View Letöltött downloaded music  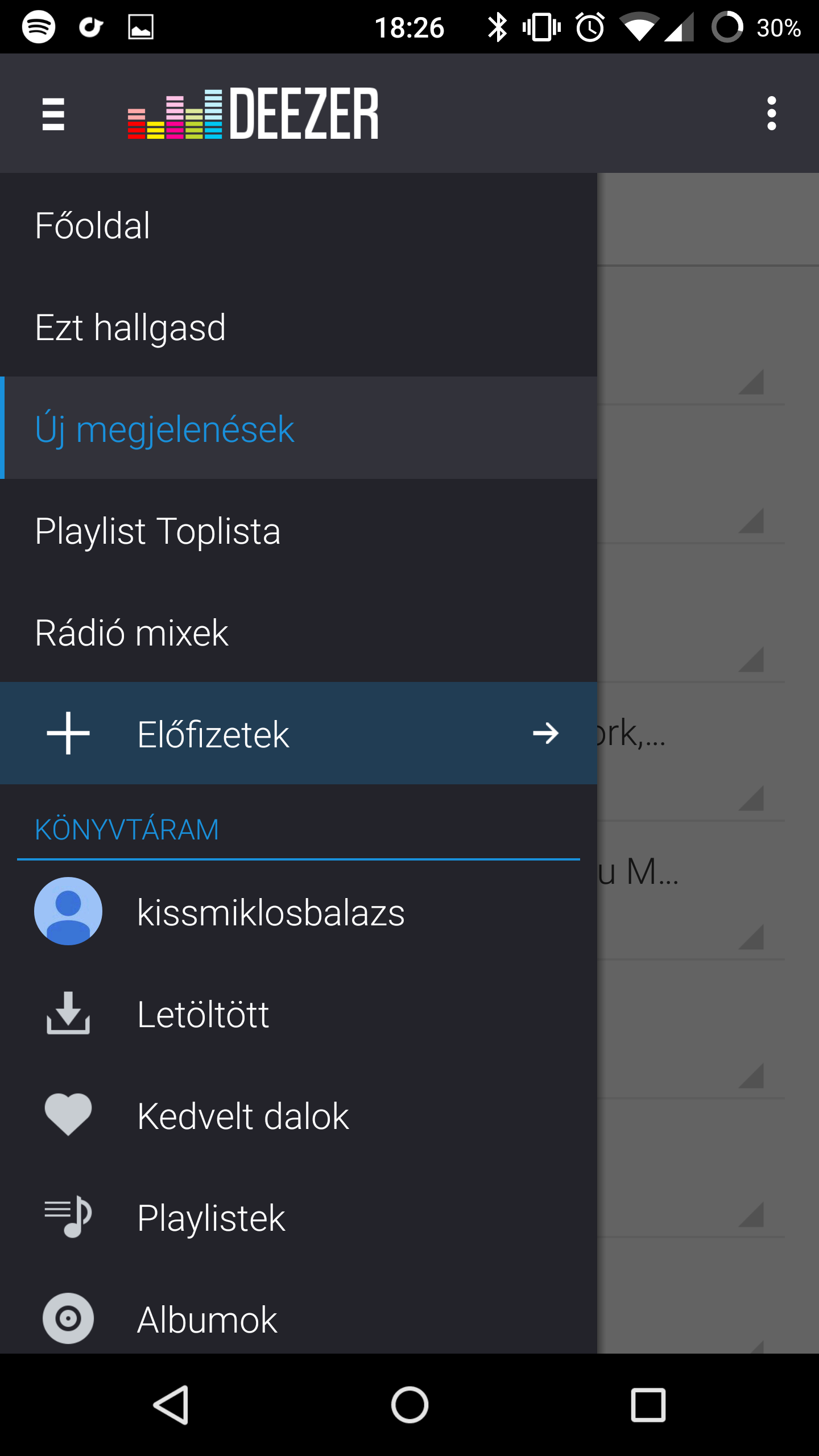coord(203,1015)
